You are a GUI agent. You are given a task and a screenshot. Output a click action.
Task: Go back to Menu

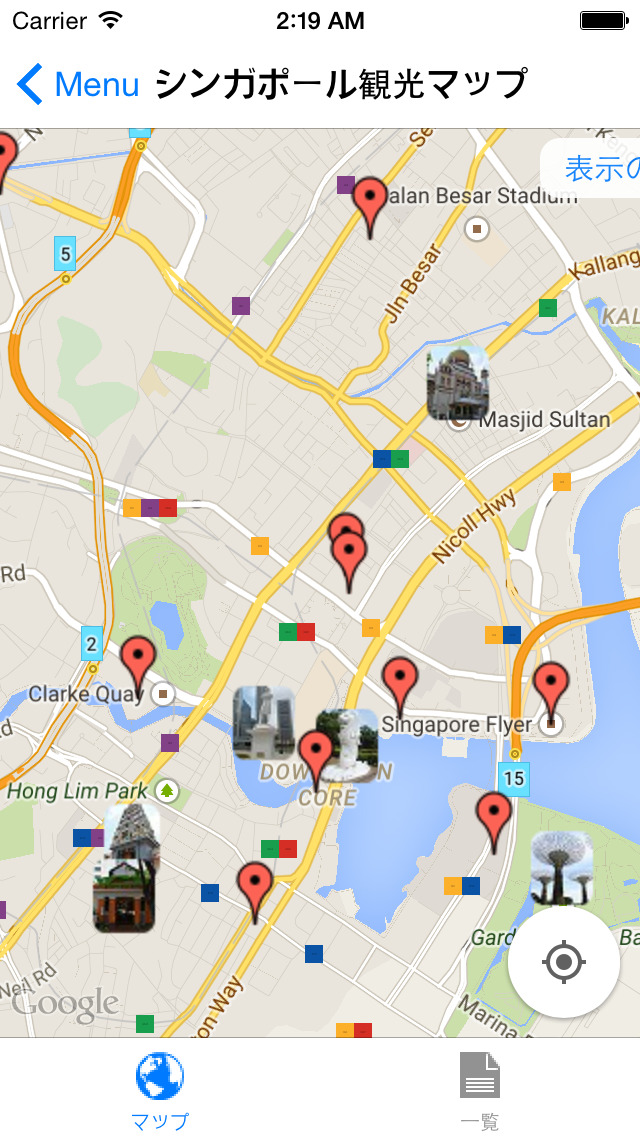80,85
